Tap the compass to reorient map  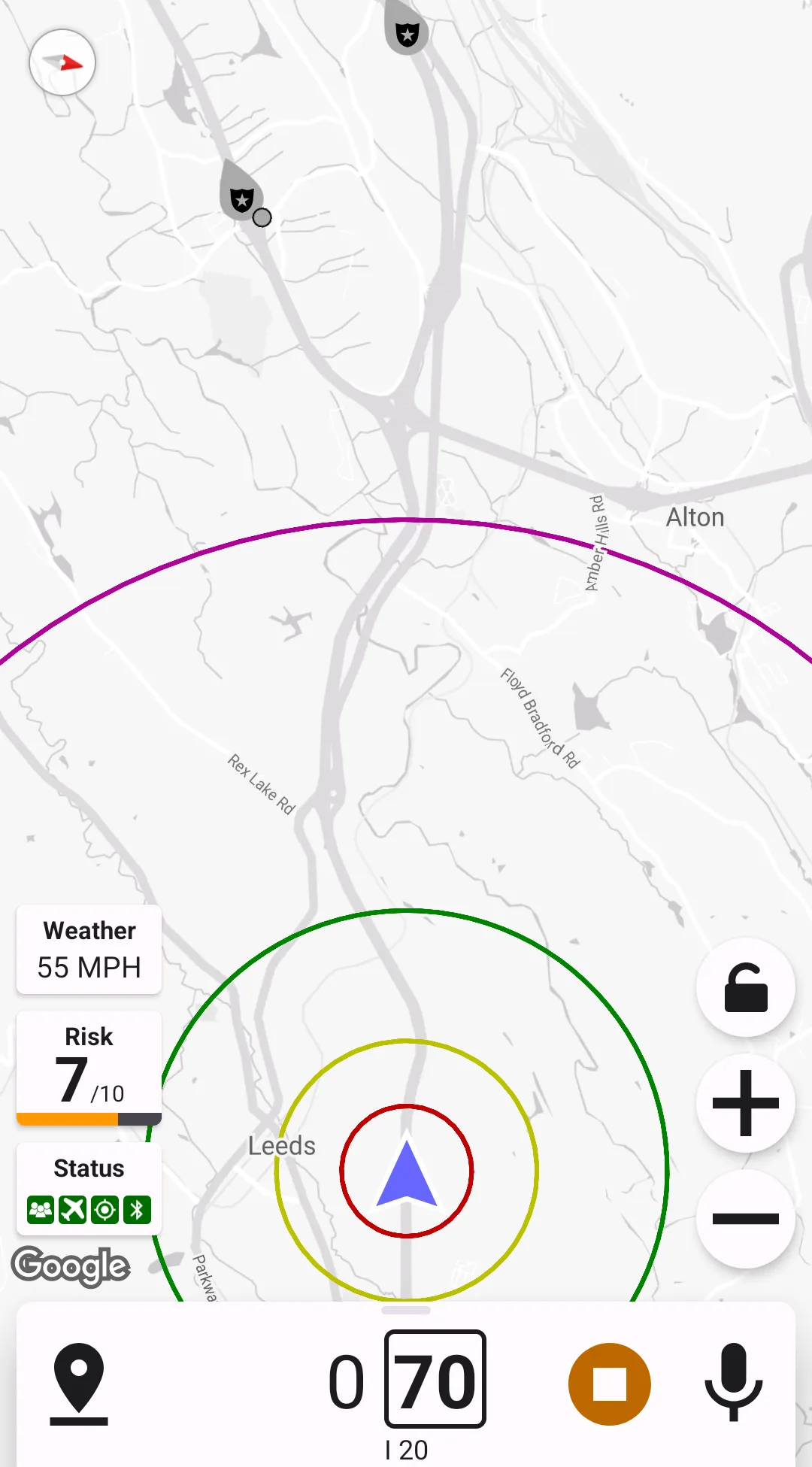click(62, 62)
